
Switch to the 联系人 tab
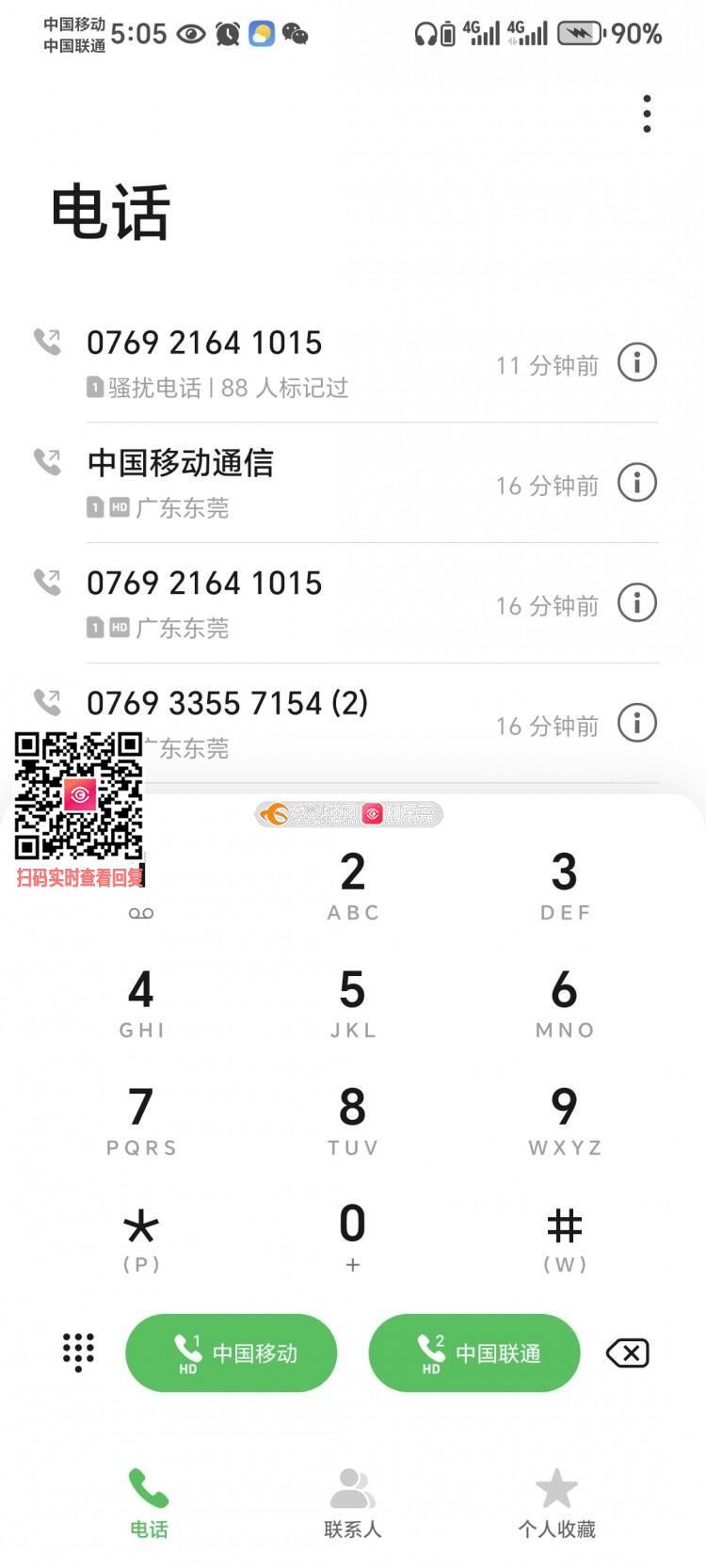coord(353,1503)
